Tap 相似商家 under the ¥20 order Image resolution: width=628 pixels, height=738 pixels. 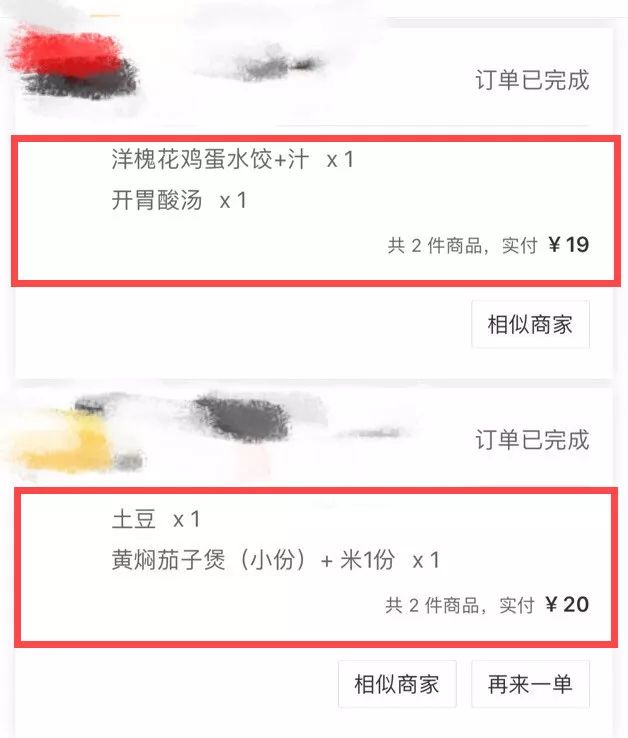pyautogui.click(x=397, y=685)
